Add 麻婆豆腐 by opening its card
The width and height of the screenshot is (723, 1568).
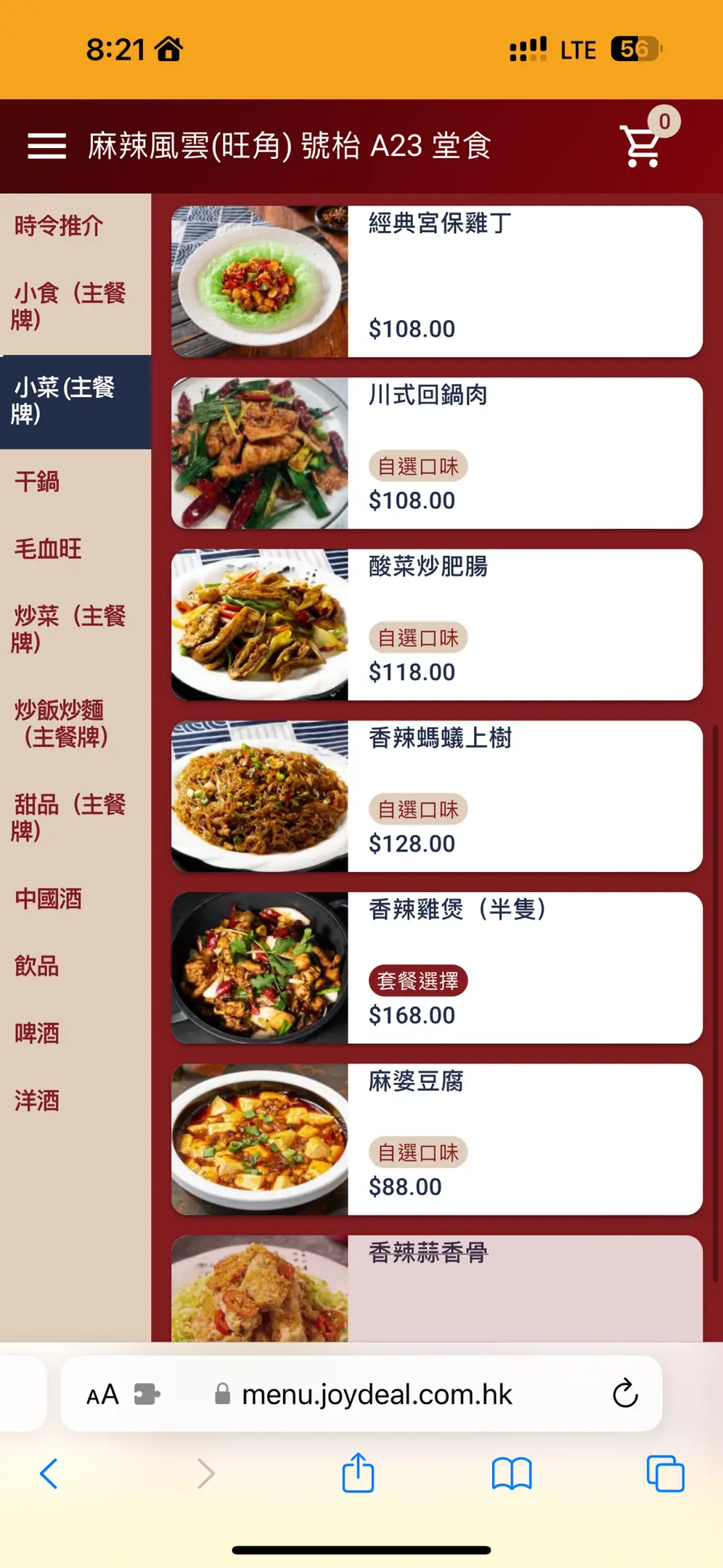(x=437, y=1139)
